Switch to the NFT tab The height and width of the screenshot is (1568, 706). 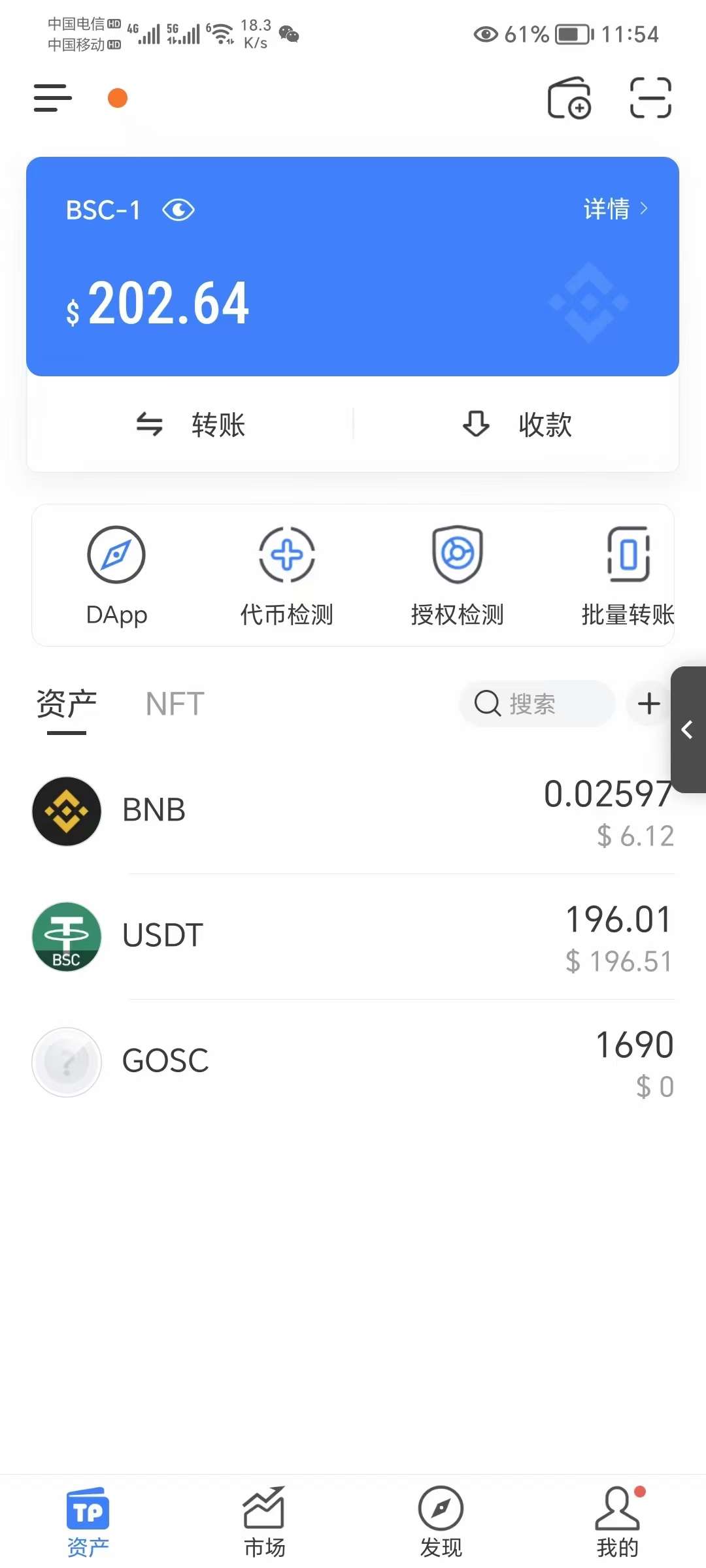click(x=175, y=704)
